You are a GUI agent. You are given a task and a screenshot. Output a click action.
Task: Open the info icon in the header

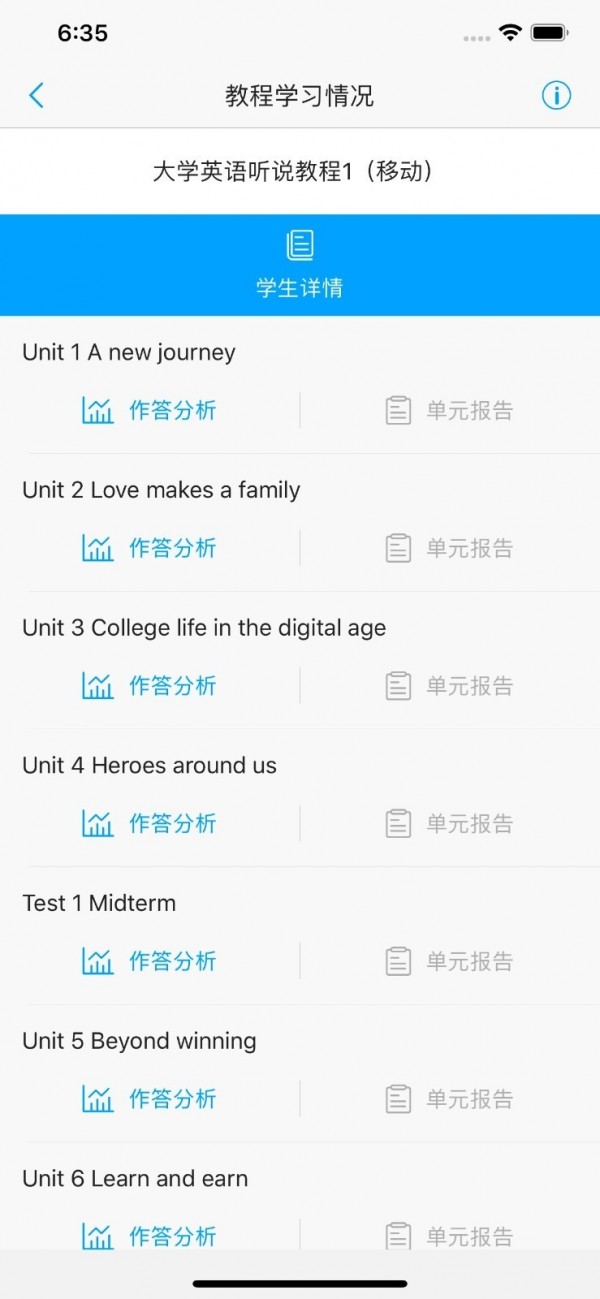(556, 96)
